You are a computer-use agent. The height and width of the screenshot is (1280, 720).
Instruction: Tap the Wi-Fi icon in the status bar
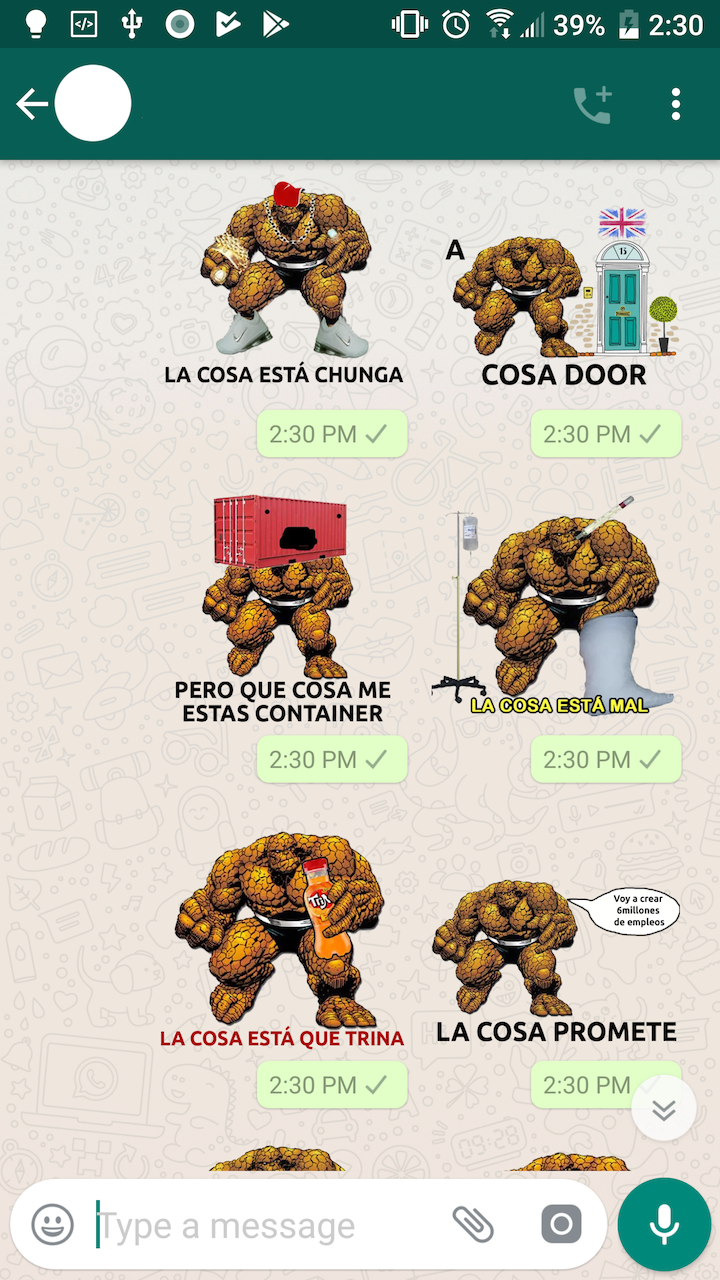click(x=501, y=25)
